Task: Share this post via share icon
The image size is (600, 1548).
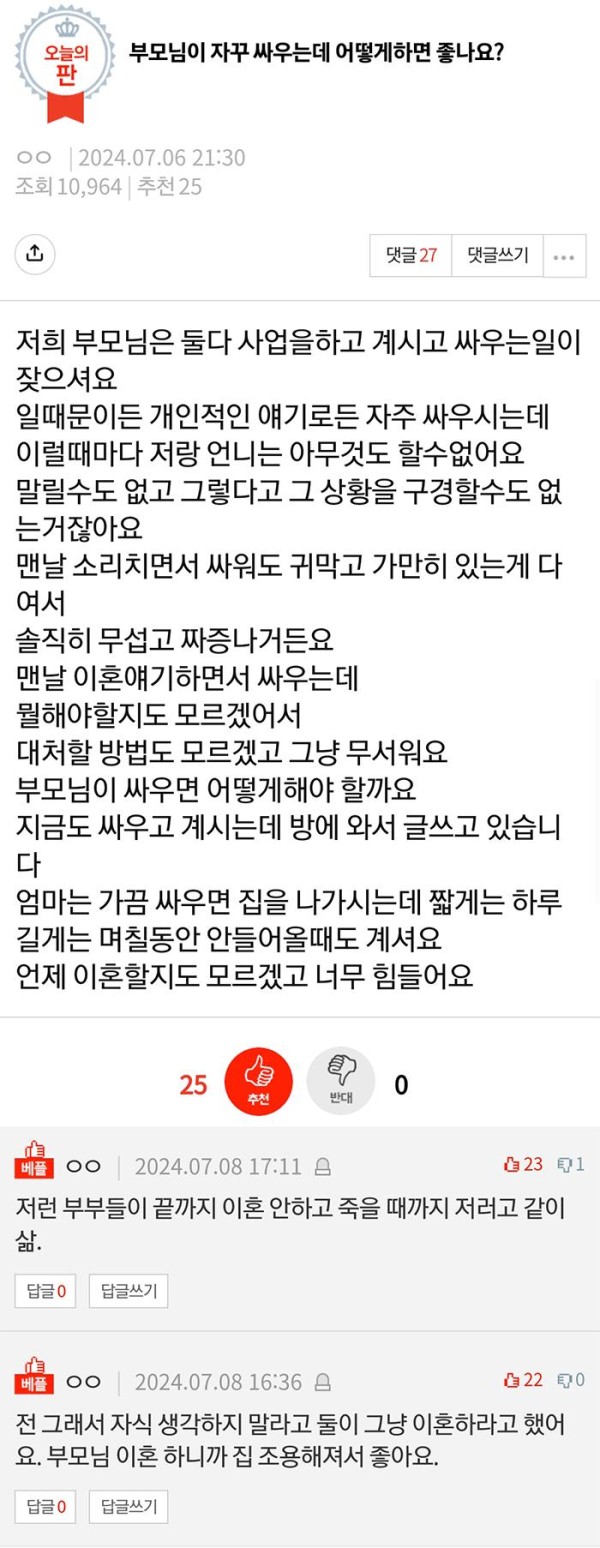Action: [x=35, y=254]
